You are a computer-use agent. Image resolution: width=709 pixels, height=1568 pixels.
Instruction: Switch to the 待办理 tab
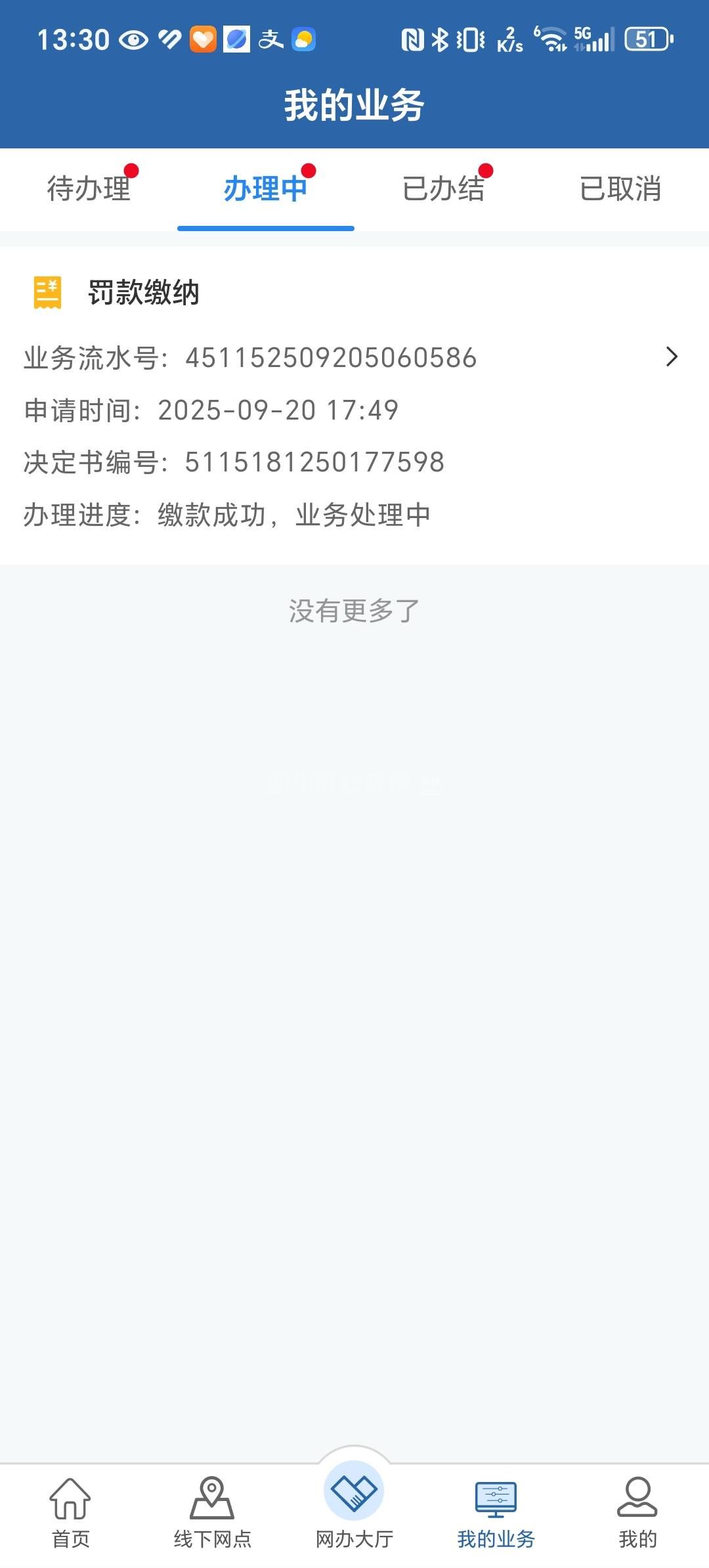click(89, 189)
